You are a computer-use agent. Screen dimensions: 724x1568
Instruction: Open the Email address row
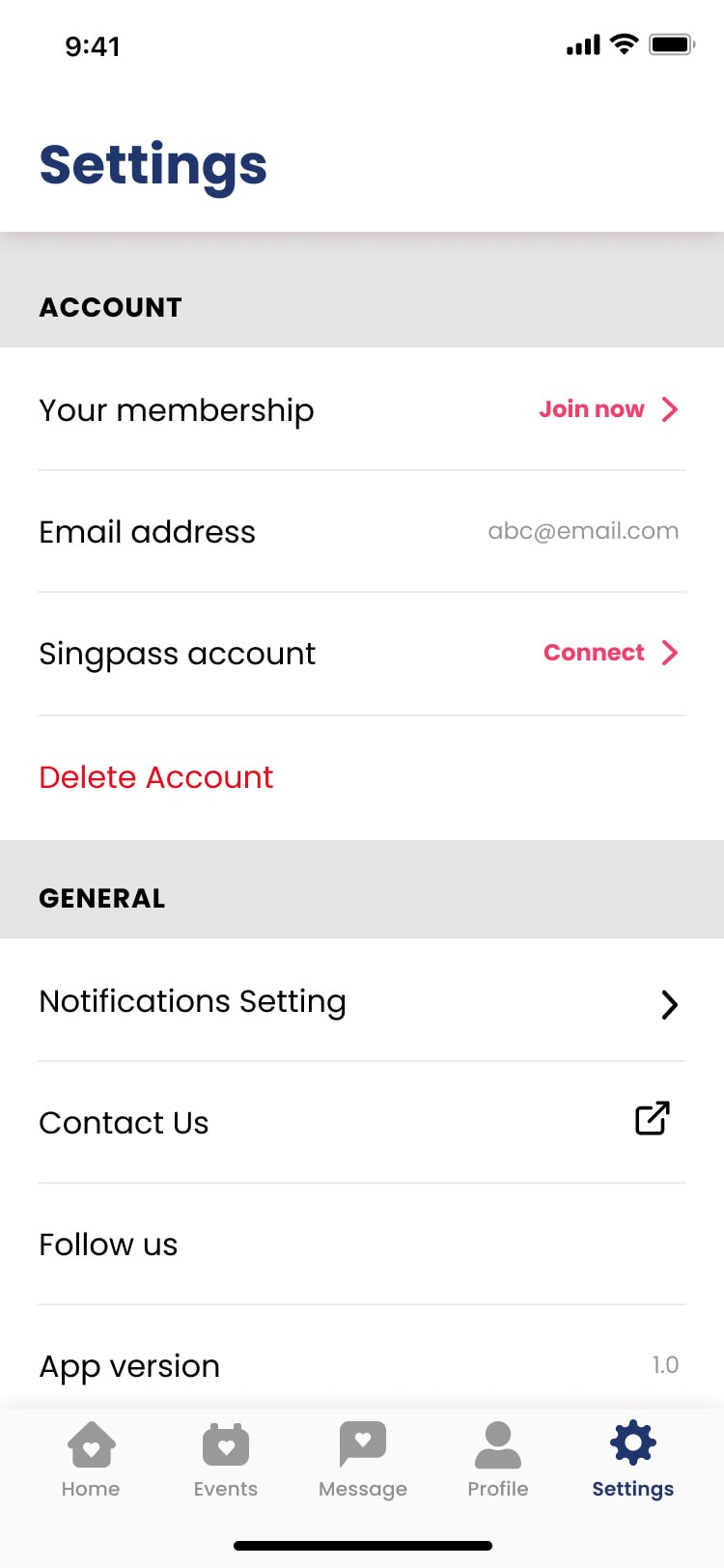coord(362,532)
